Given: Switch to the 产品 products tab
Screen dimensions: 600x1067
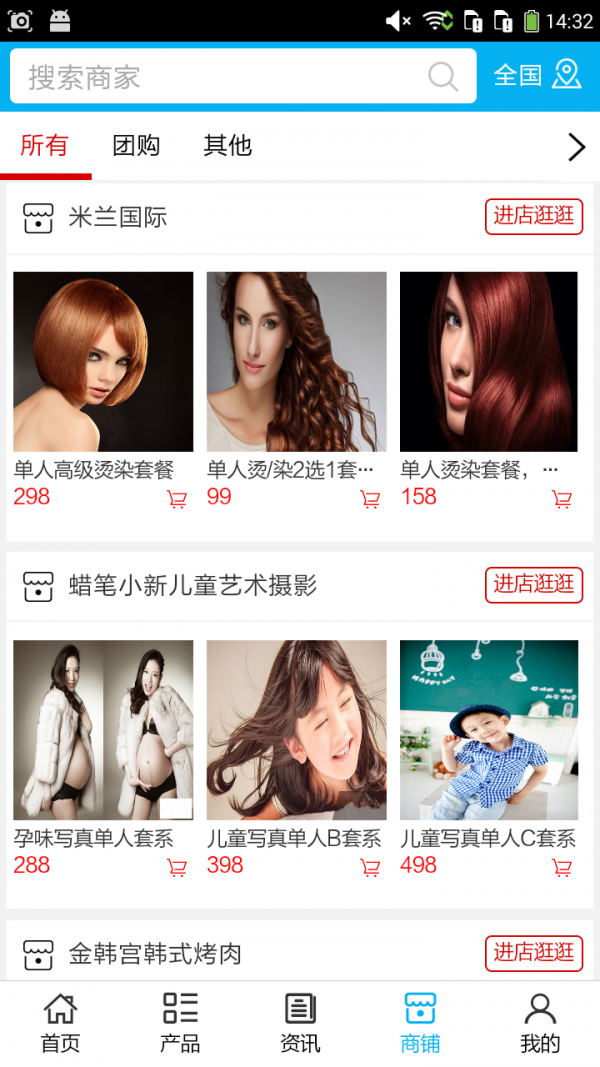Looking at the screenshot, I should pyautogui.click(x=180, y=1023).
